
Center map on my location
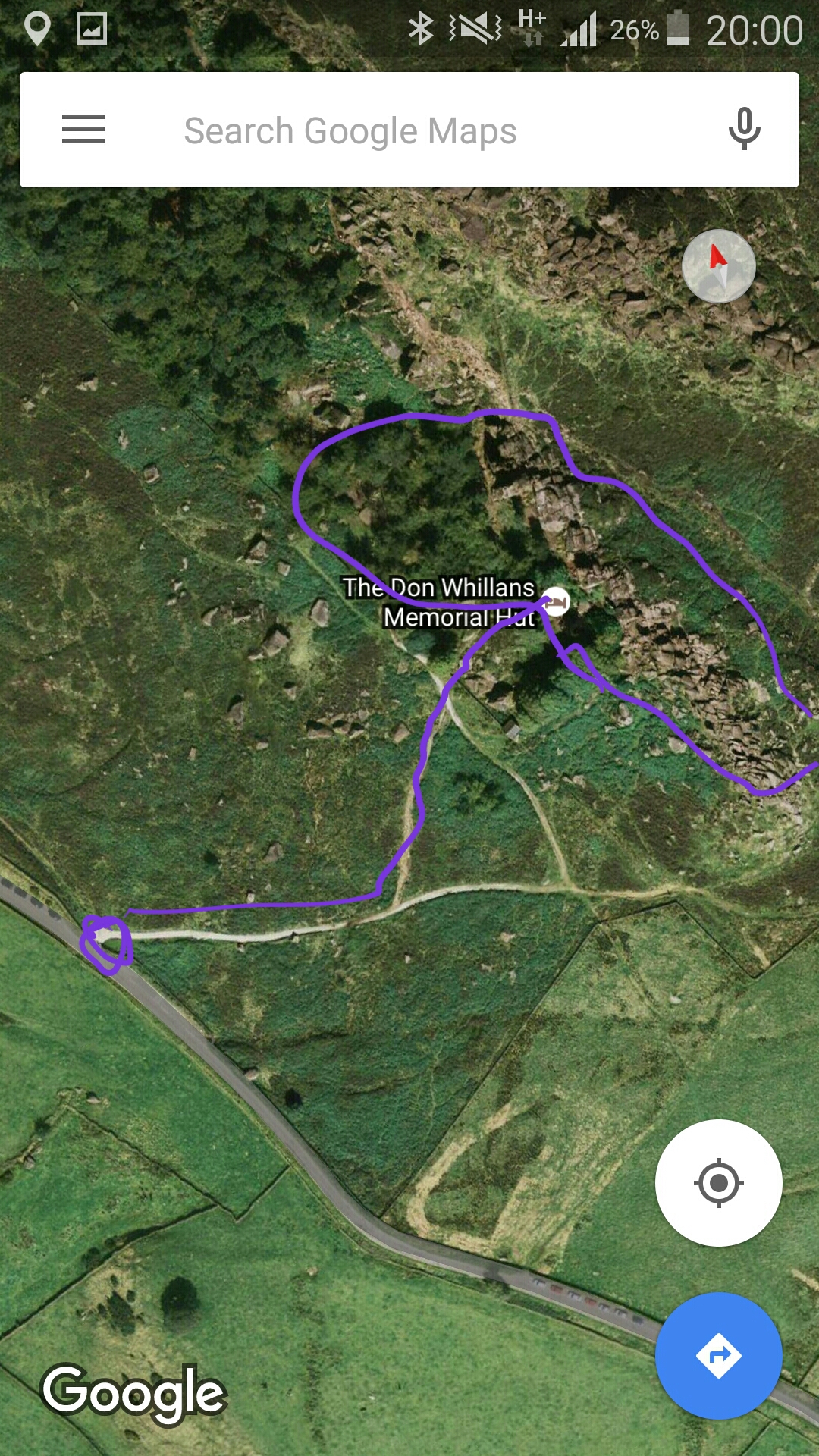(x=718, y=1182)
